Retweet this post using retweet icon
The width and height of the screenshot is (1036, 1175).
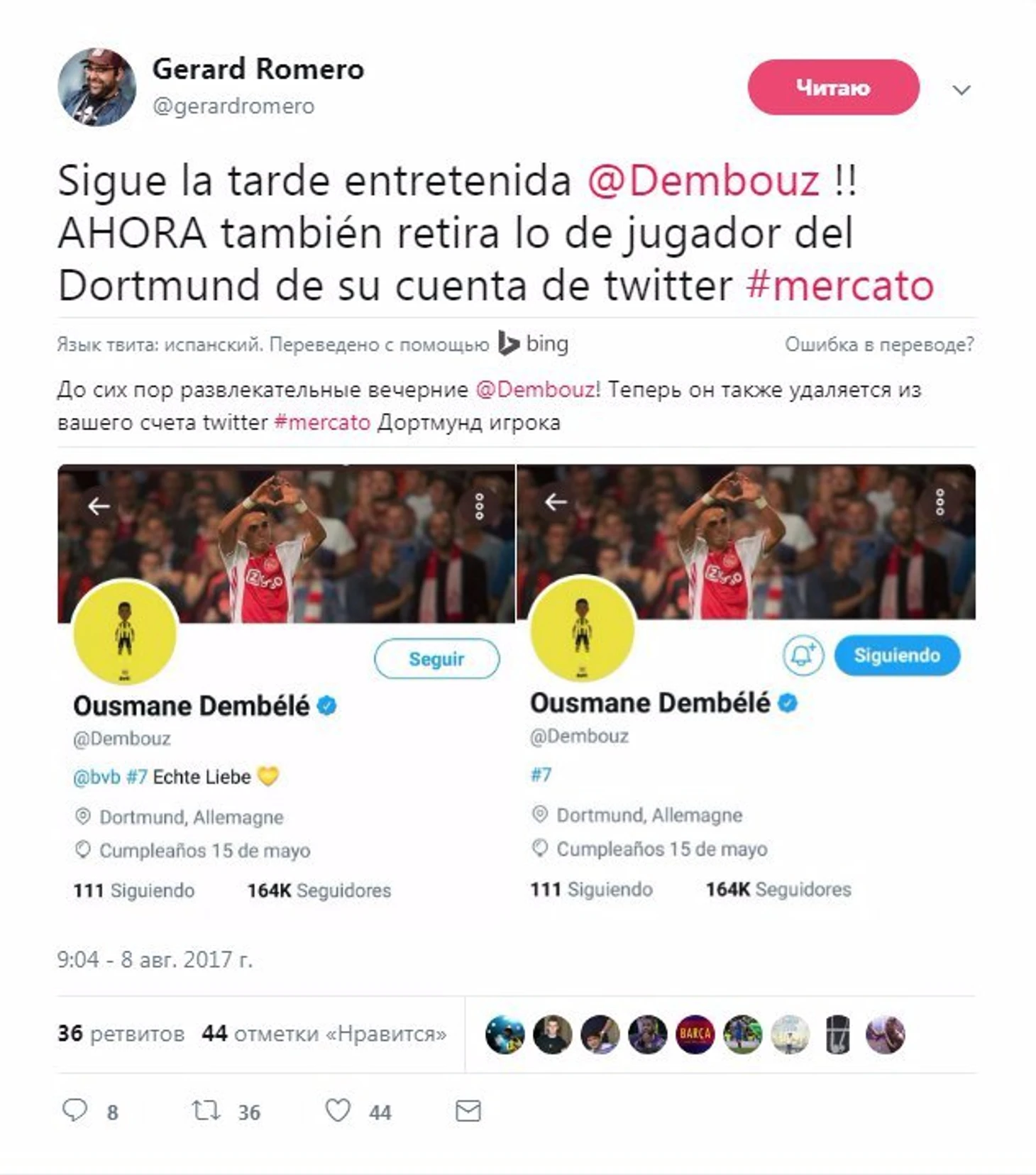(x=206, y=1110)
